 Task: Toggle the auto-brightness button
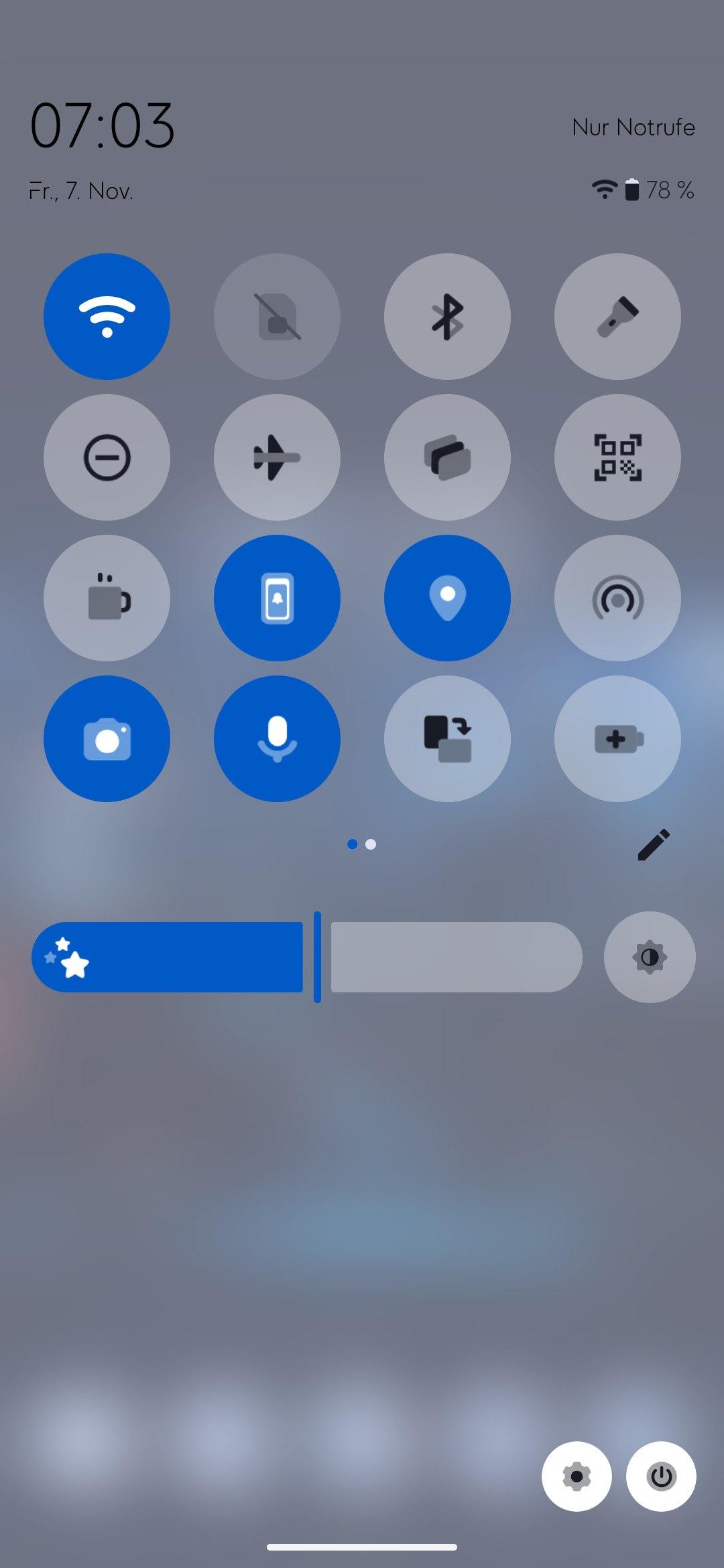click(649, 957)
